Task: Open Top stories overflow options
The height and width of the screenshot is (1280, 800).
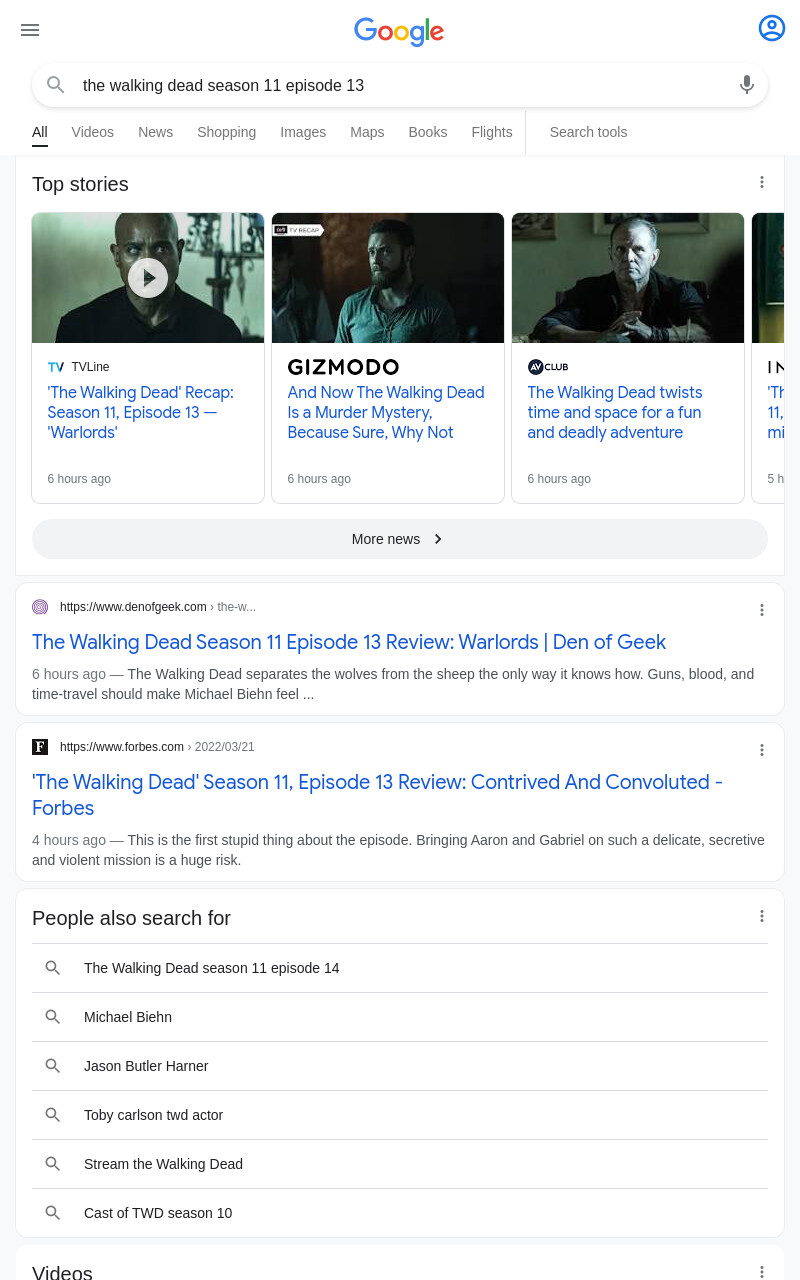Action: pyautogui.click(x=761, y=182)
